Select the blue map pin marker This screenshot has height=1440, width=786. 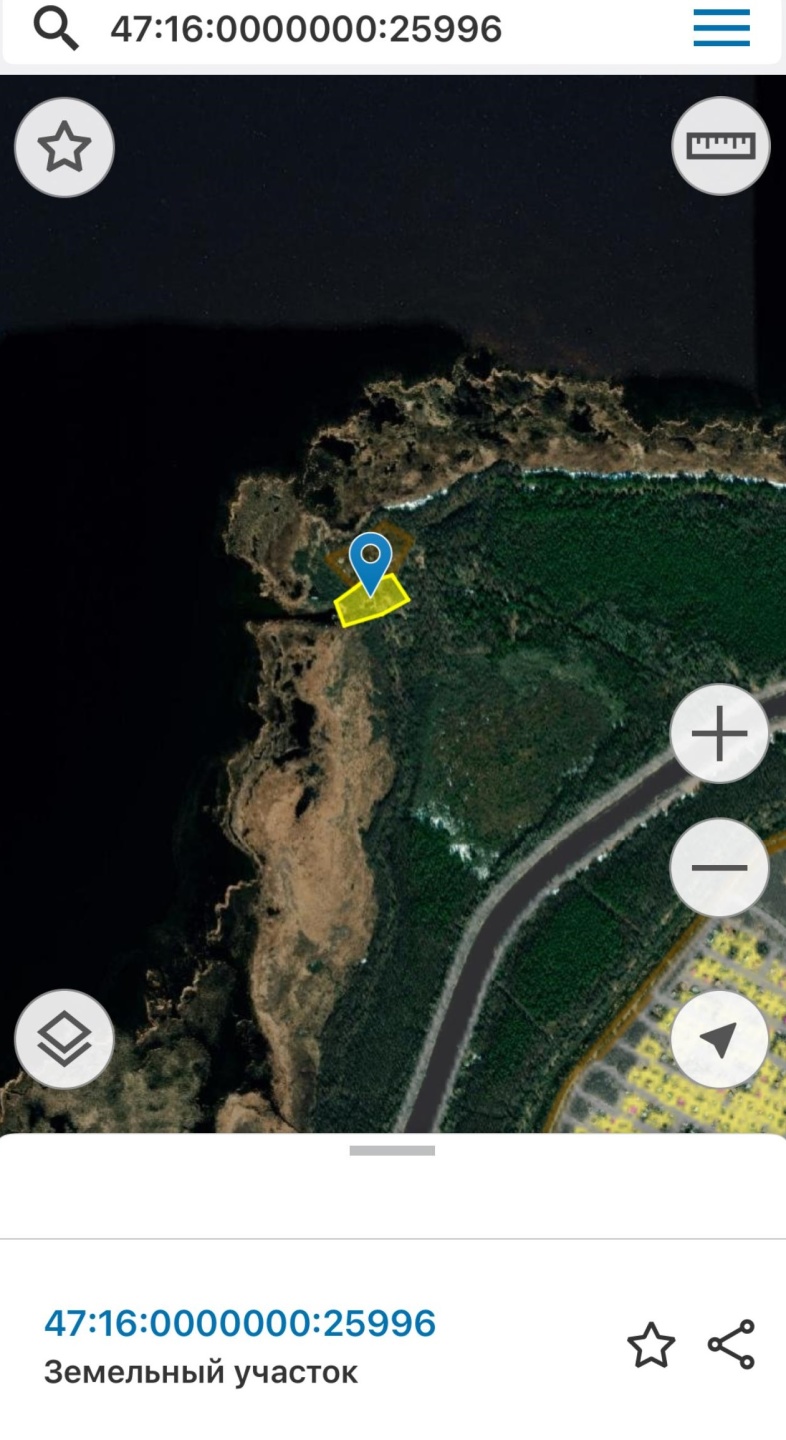coord(371,558)
